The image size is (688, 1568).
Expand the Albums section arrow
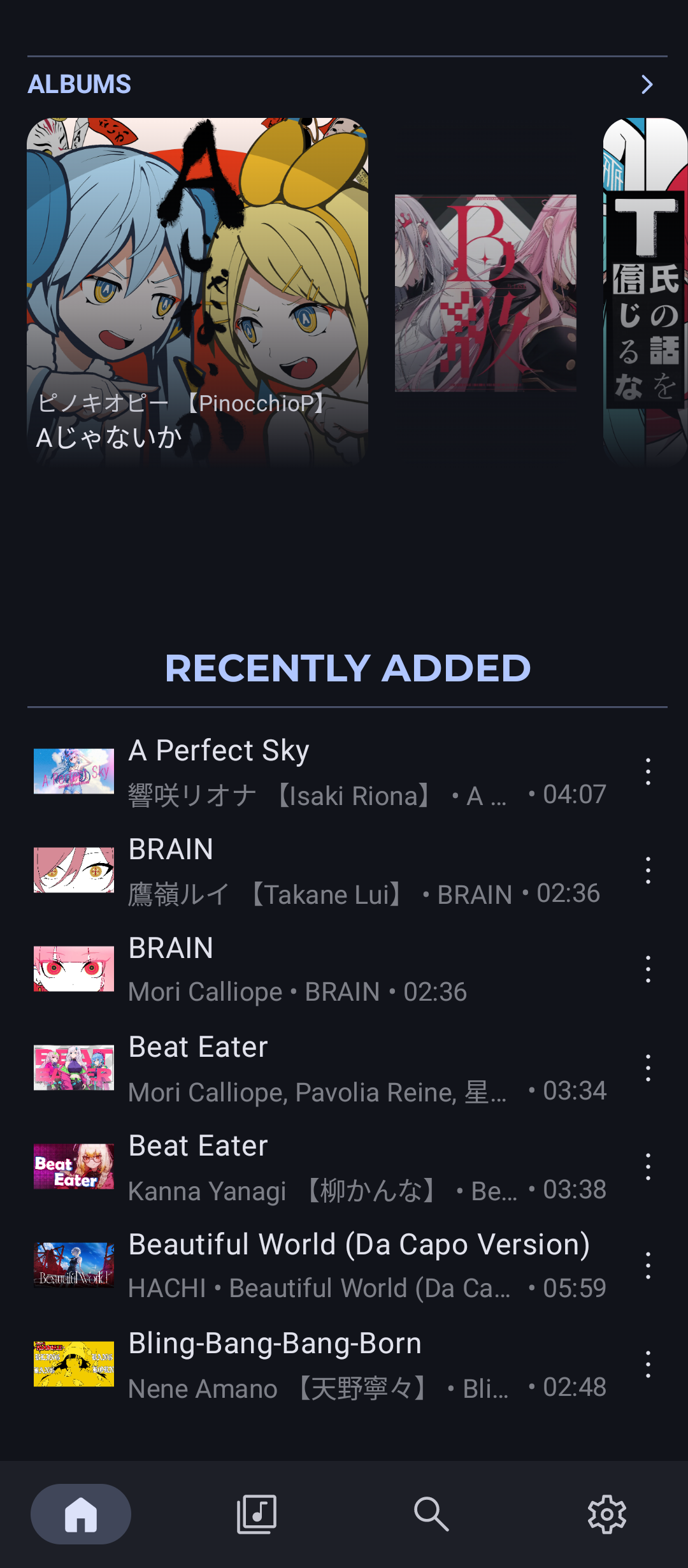click(x=647, y=85)
